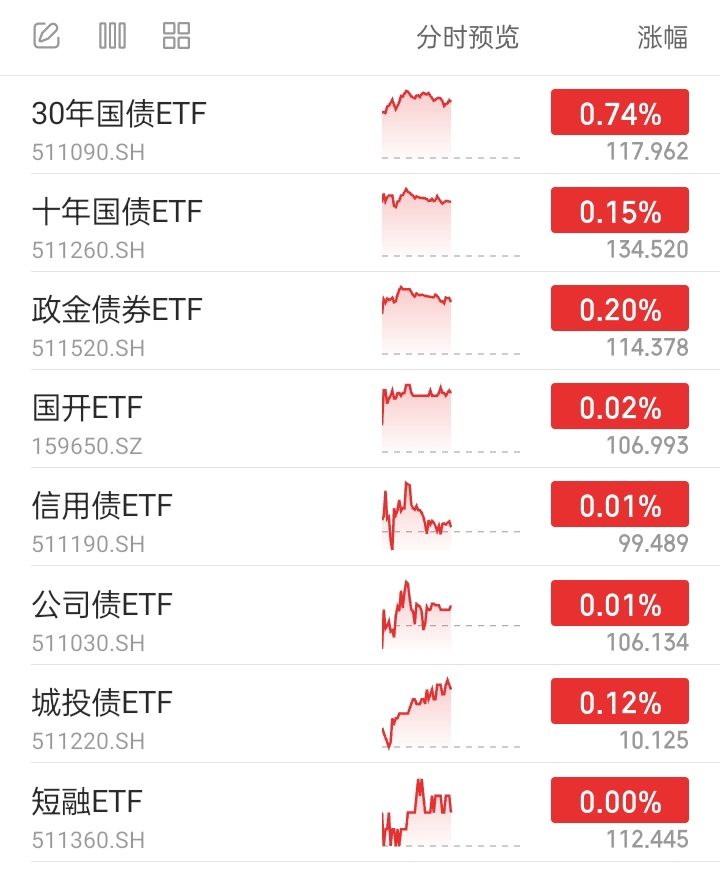Screen dimensions: 720x874
Task: Open the 国开ETF quote row
Action: coord(88,408)
